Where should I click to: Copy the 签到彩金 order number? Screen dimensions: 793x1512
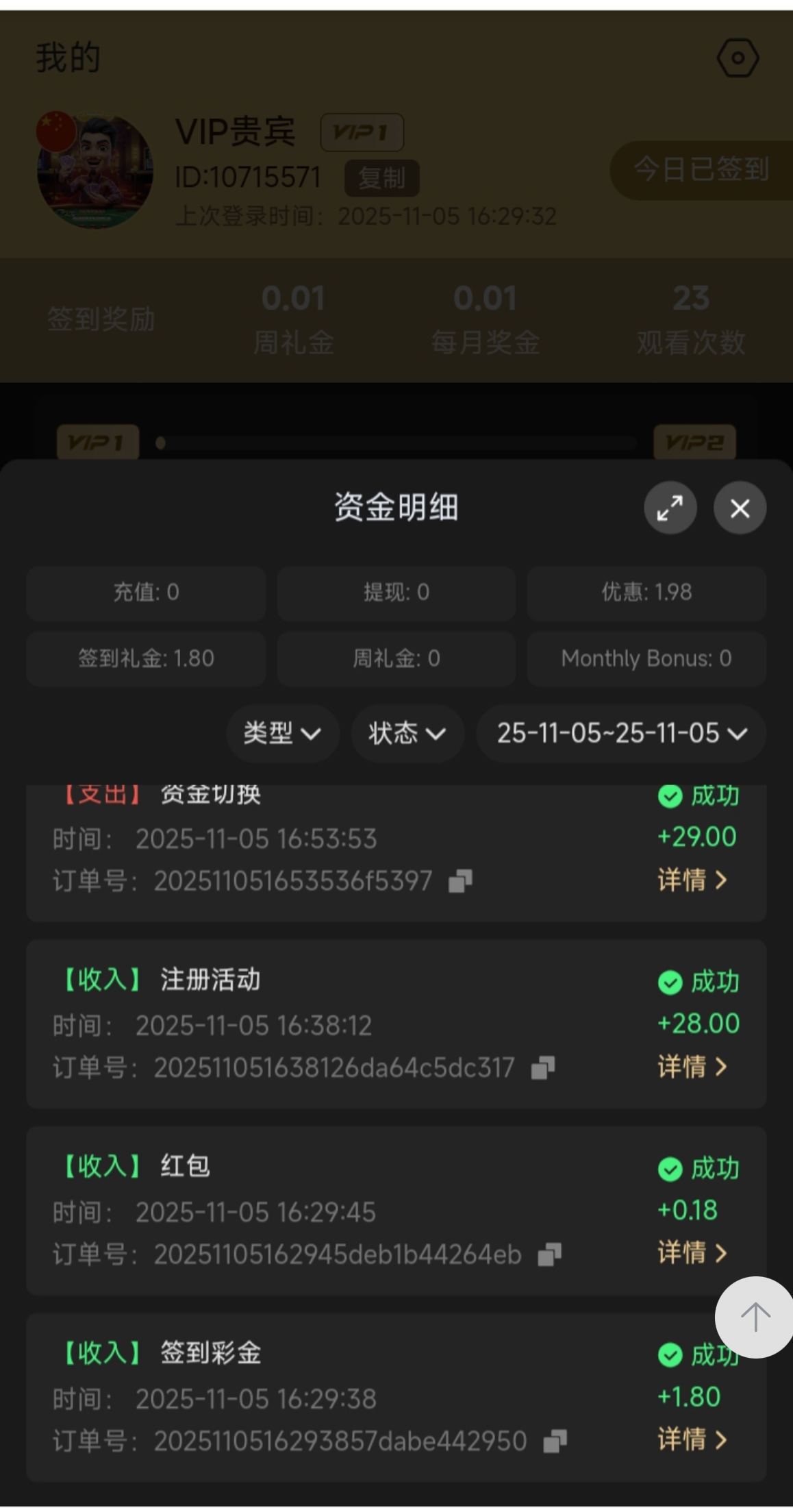(555, 1441)
